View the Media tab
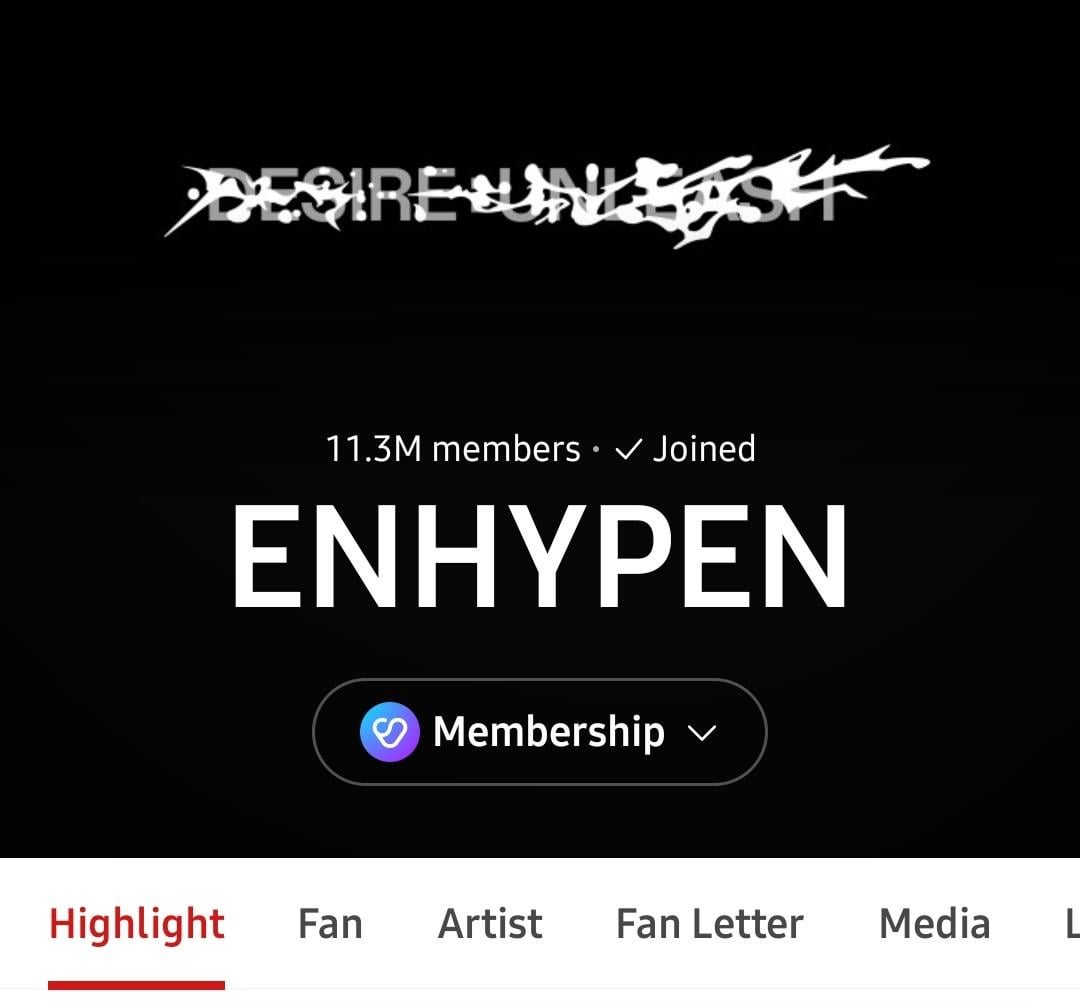The width and height of the screenshot is (1080, 1006). [934, 924]
